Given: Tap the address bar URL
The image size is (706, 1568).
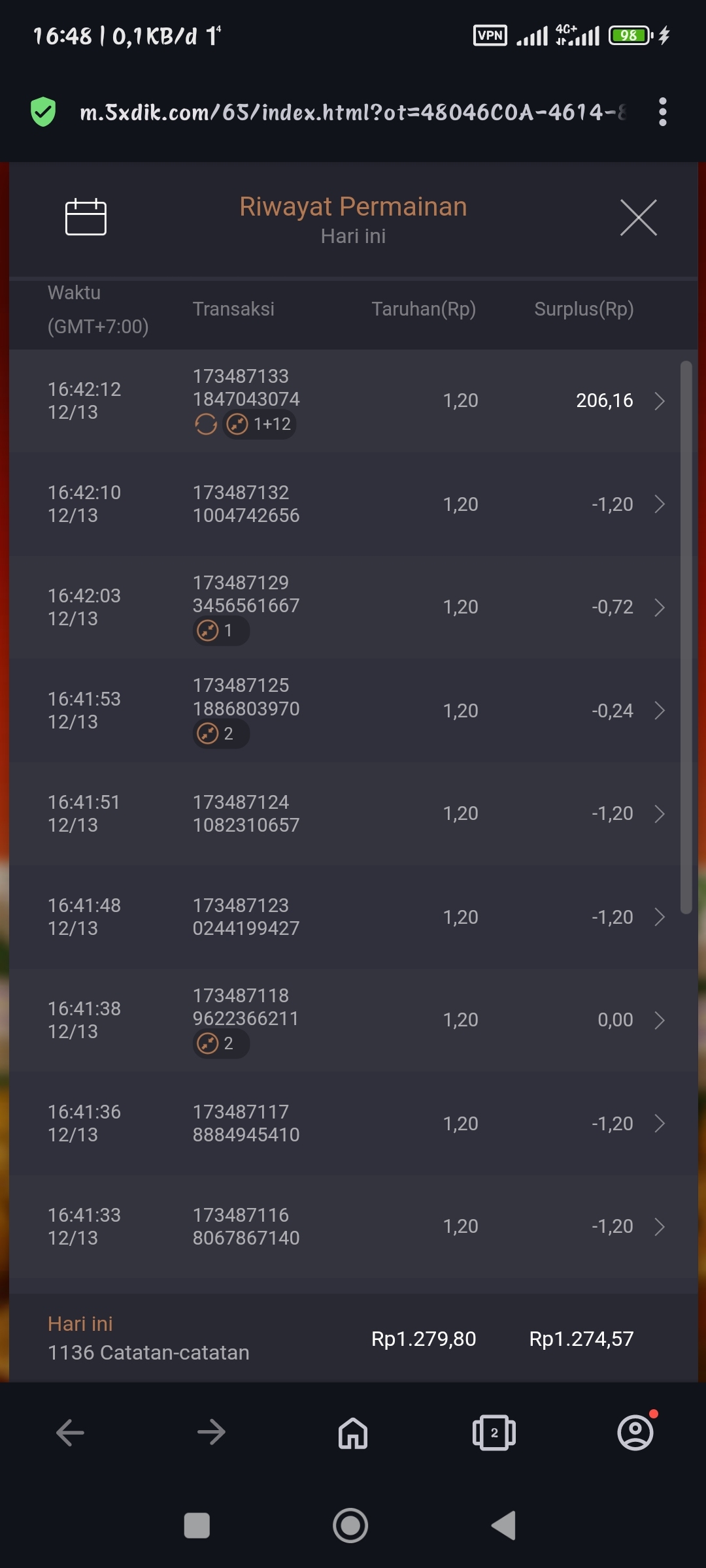Looking at the screenshot, I should pyautogui.click(x=353, y=112).
